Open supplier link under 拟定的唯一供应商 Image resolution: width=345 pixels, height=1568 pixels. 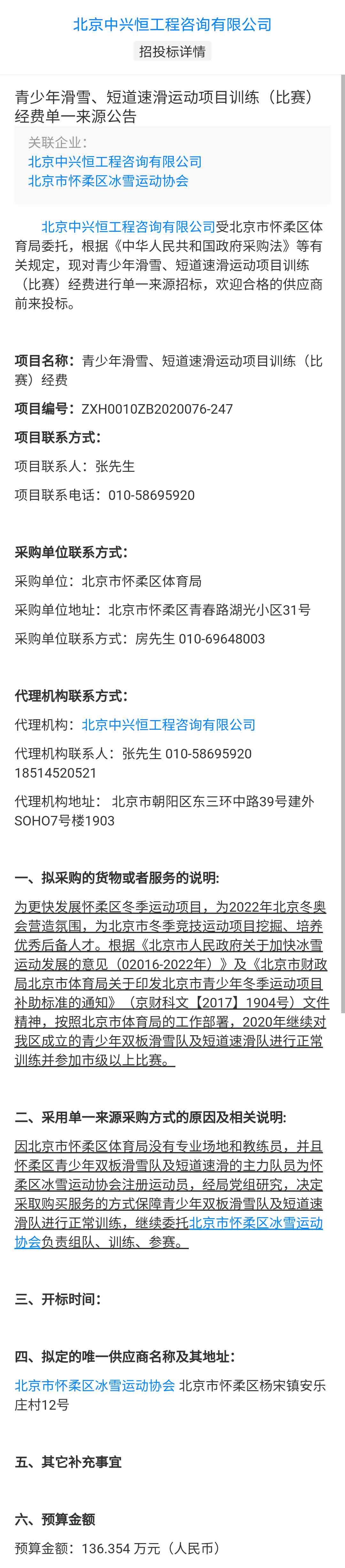[95, 1385]
